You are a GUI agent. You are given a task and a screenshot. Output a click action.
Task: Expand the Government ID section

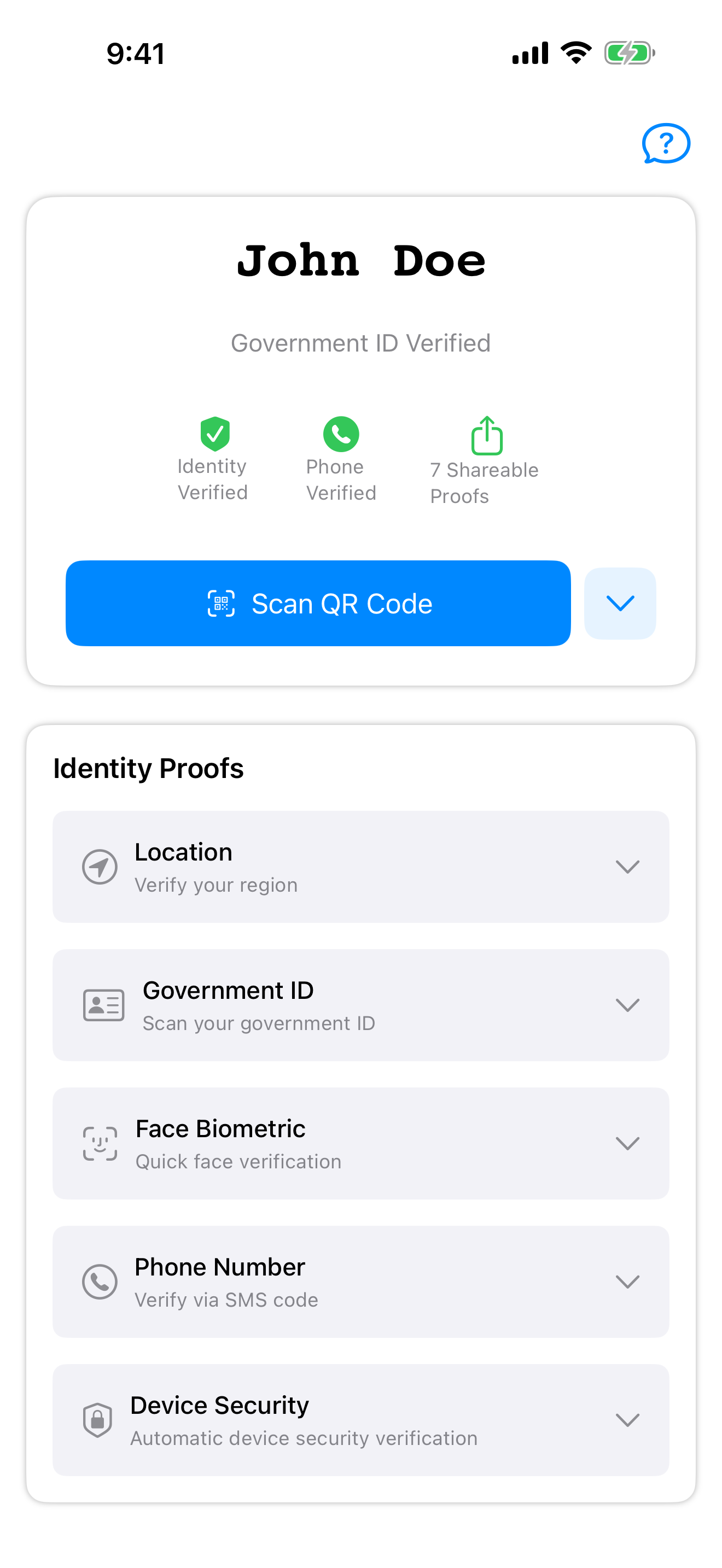[627, 1005]
